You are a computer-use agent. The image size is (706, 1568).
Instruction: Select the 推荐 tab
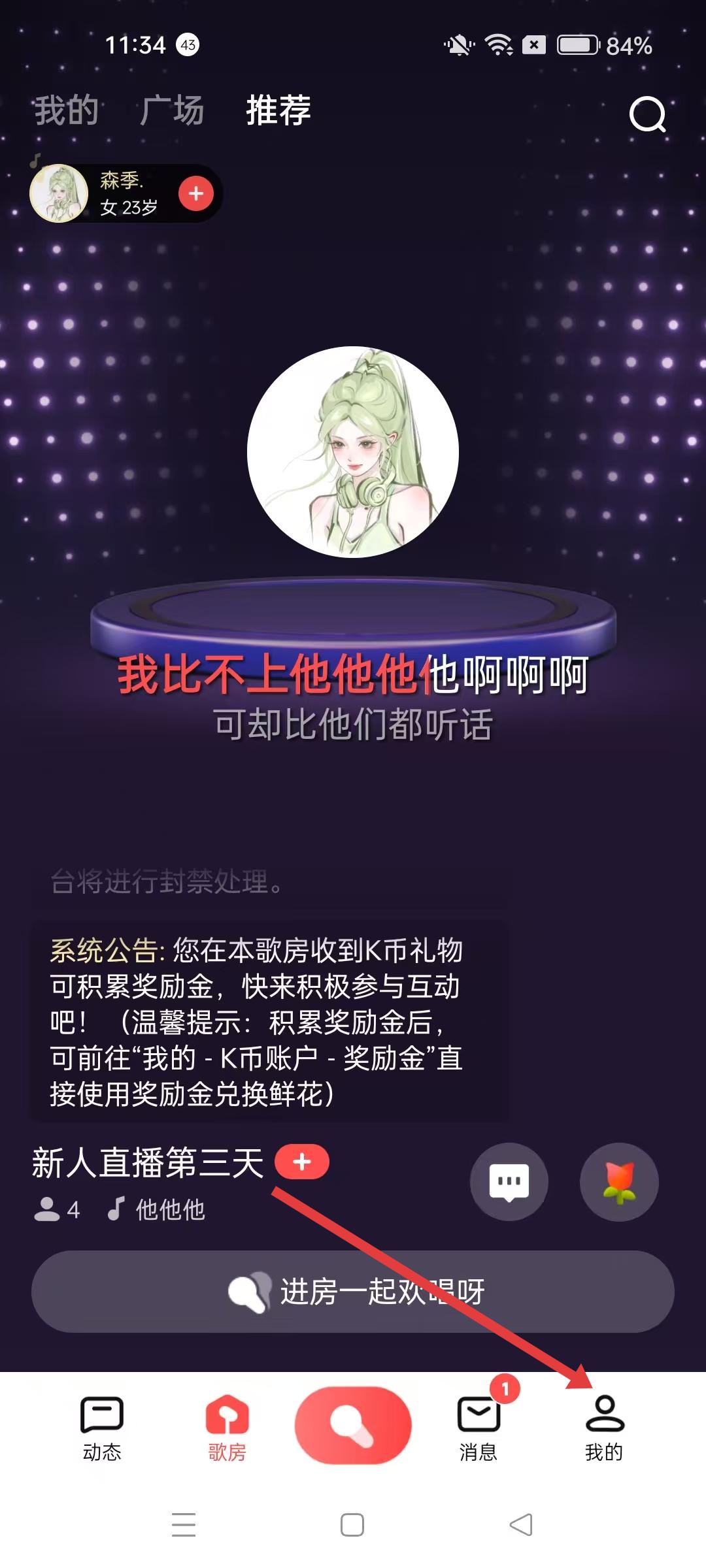[278, 110]
